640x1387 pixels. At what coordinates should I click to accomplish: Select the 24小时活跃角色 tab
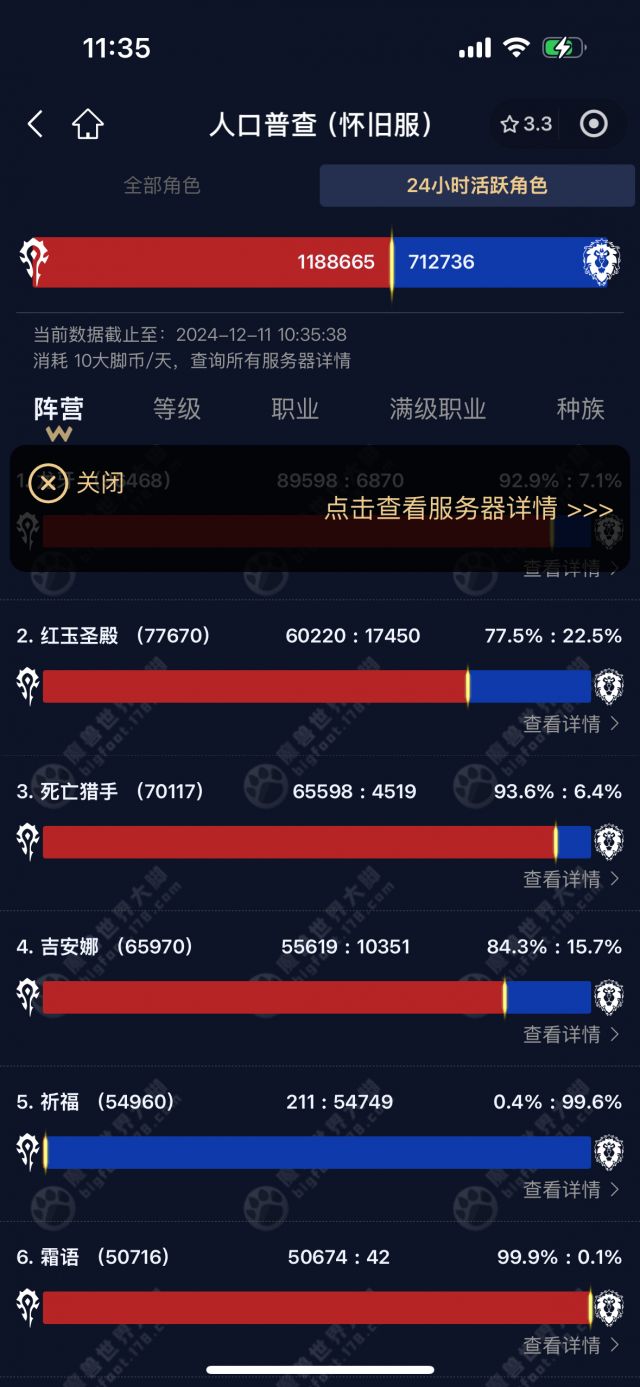(x=477, y=186)
